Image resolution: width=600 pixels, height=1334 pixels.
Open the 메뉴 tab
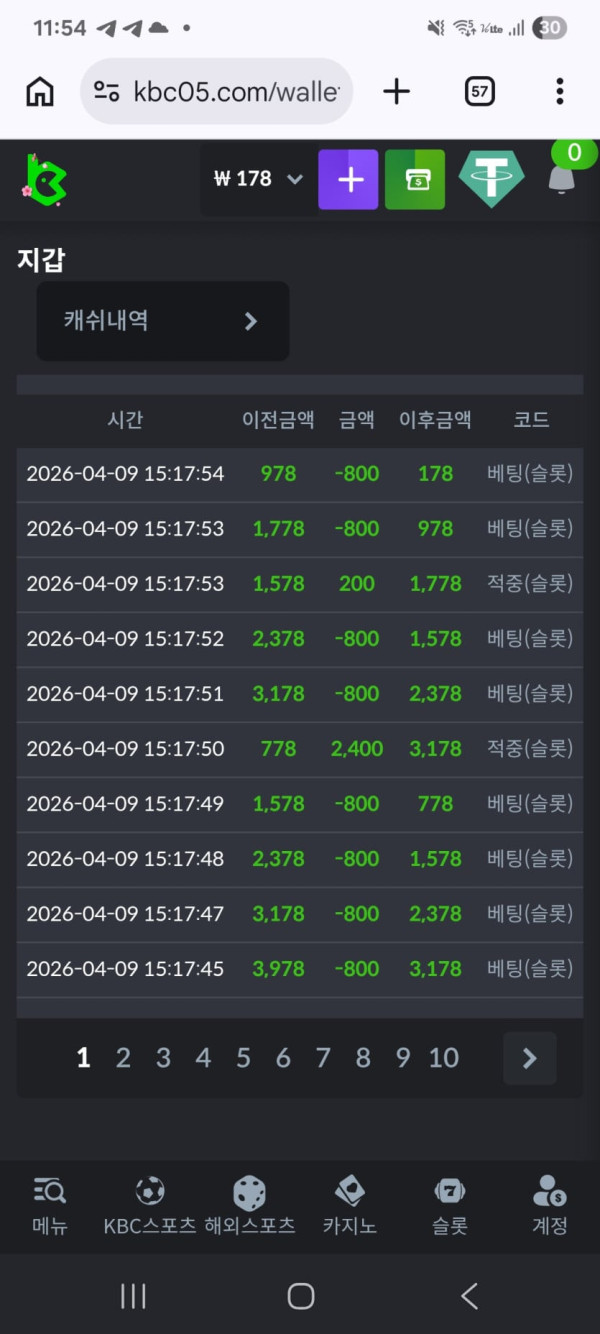(x=49, y=1206)
